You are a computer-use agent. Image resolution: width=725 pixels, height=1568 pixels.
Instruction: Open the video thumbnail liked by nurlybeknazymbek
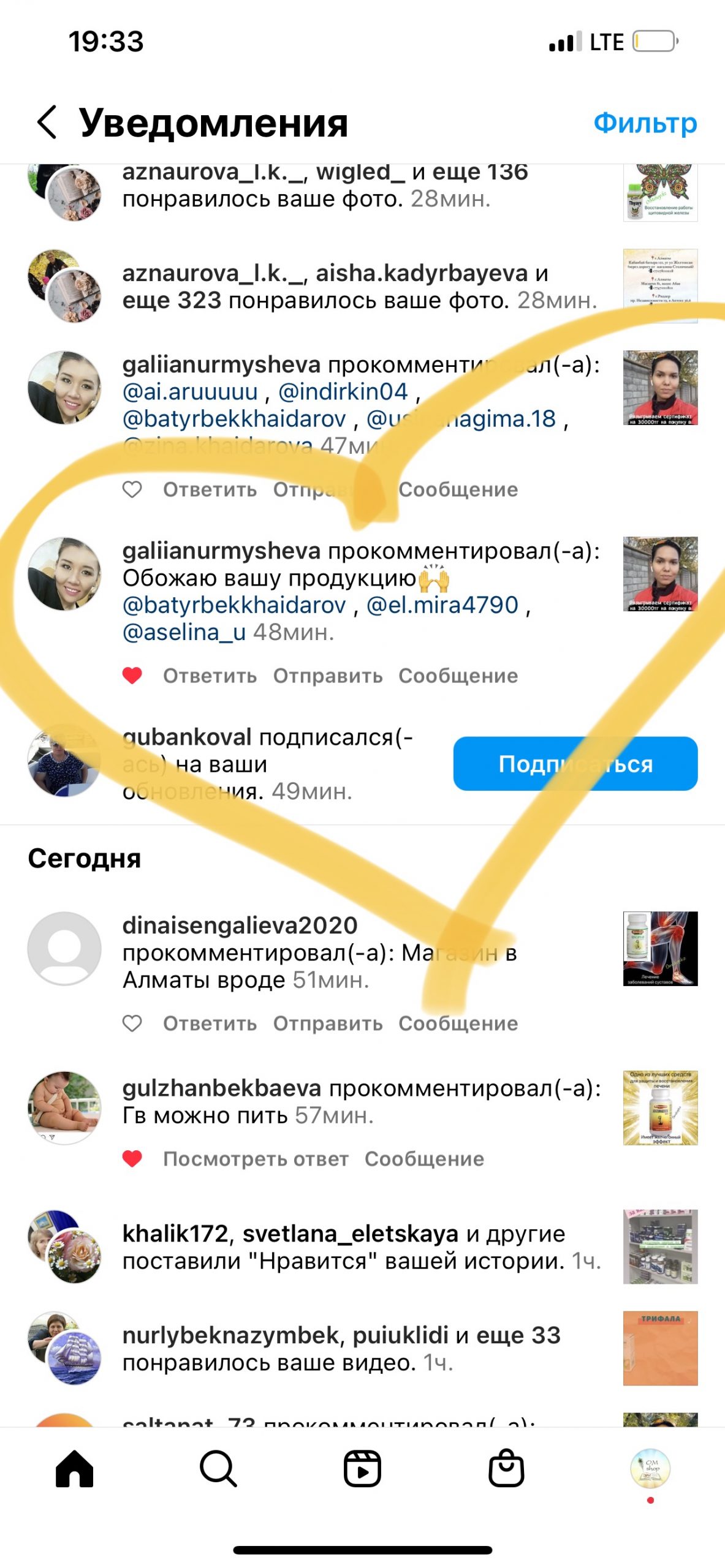click(660, 1347)
